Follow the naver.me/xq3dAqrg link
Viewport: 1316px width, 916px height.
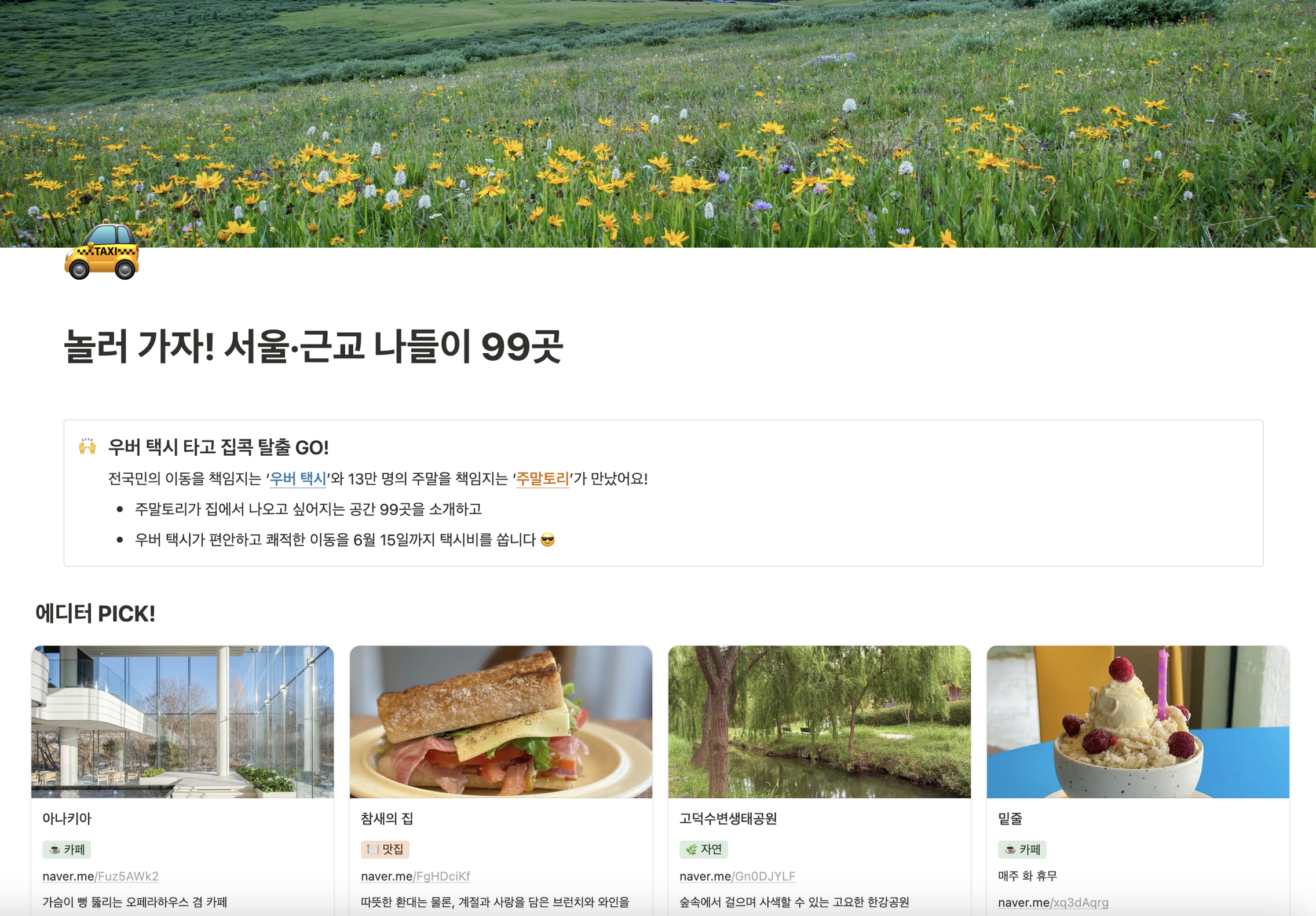click(1052, 902)
